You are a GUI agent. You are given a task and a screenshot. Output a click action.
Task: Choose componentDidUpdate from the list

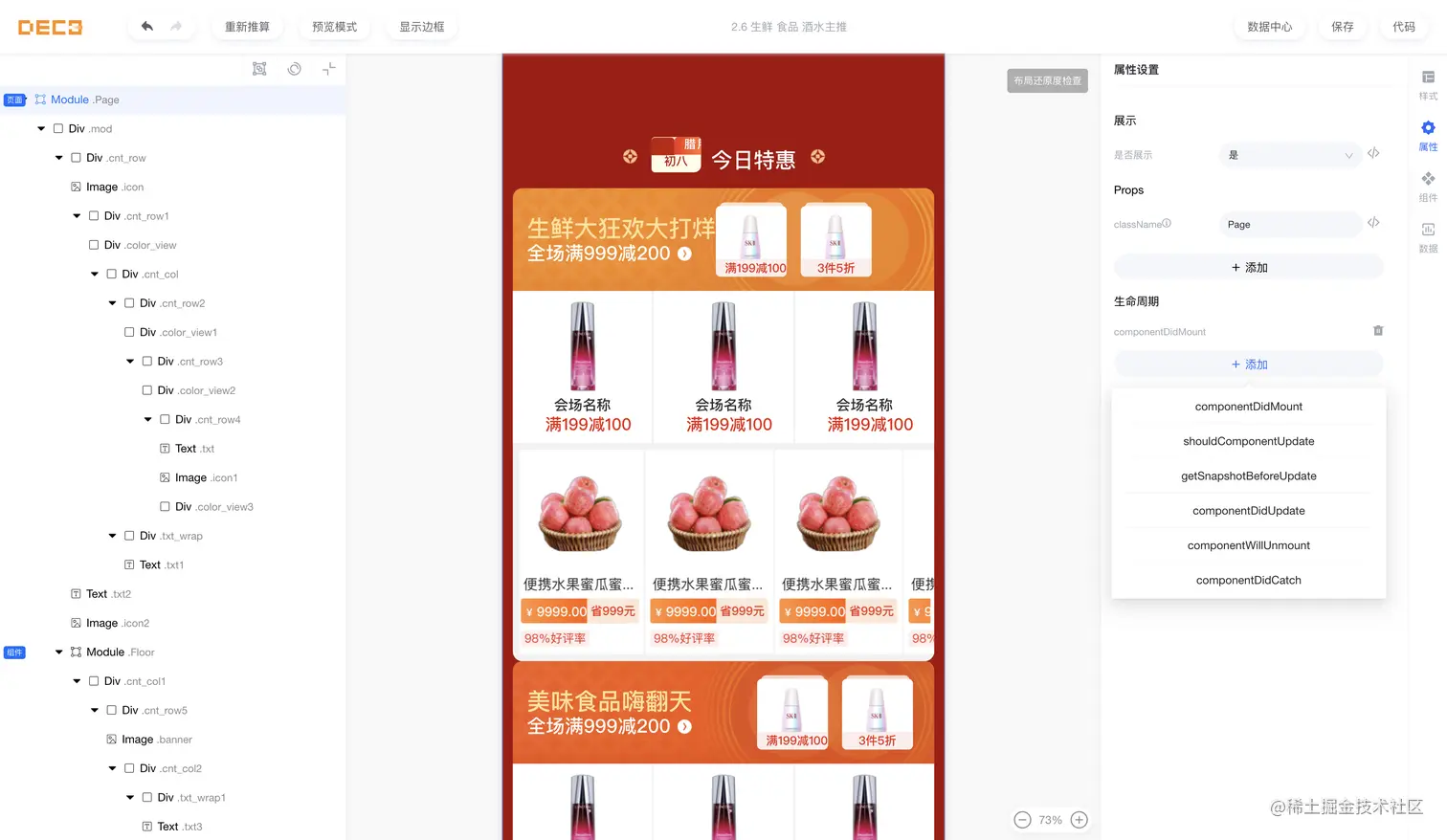pos(1248,511)
